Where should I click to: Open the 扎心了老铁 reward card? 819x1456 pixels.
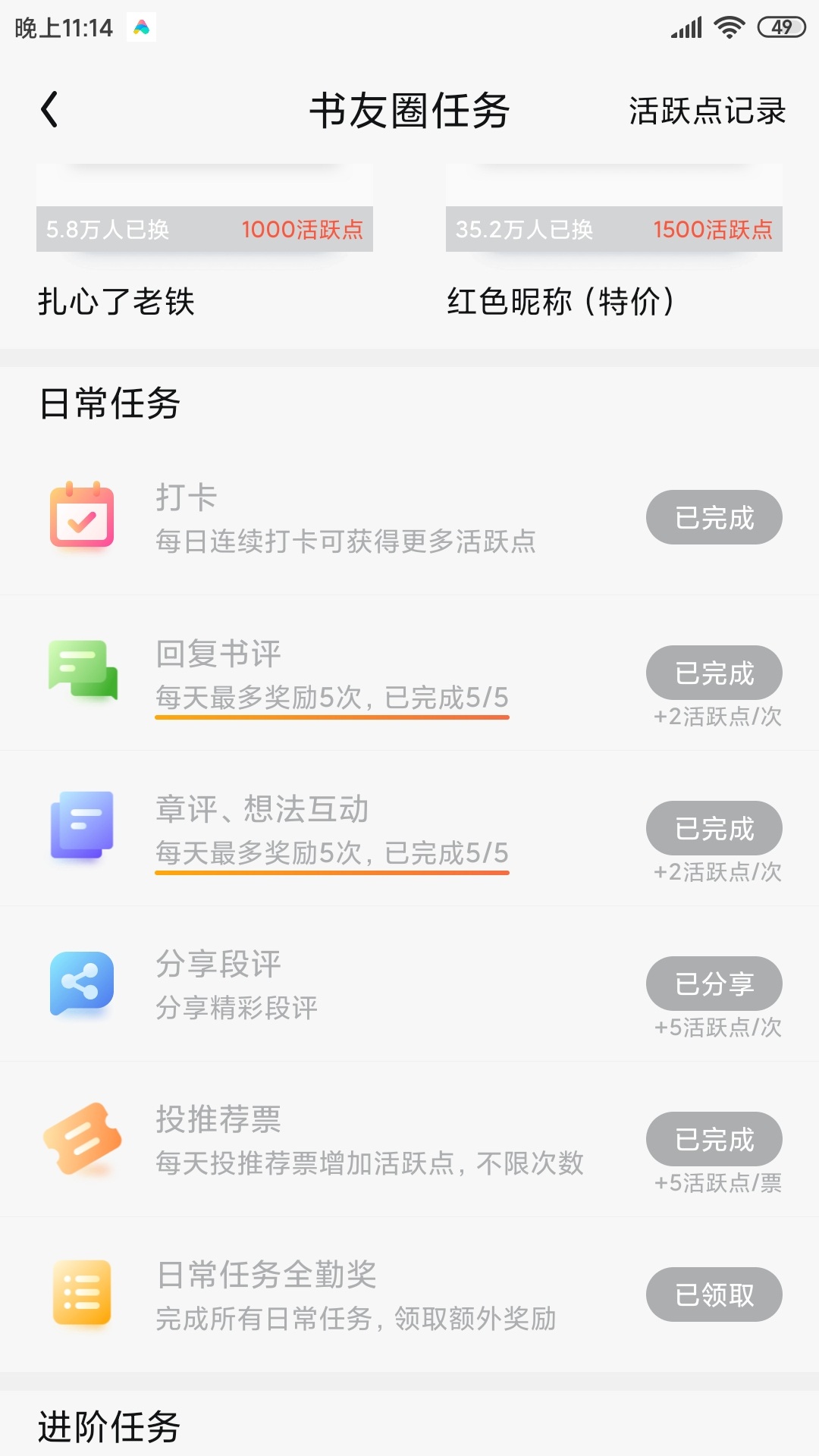click(205, 243)
